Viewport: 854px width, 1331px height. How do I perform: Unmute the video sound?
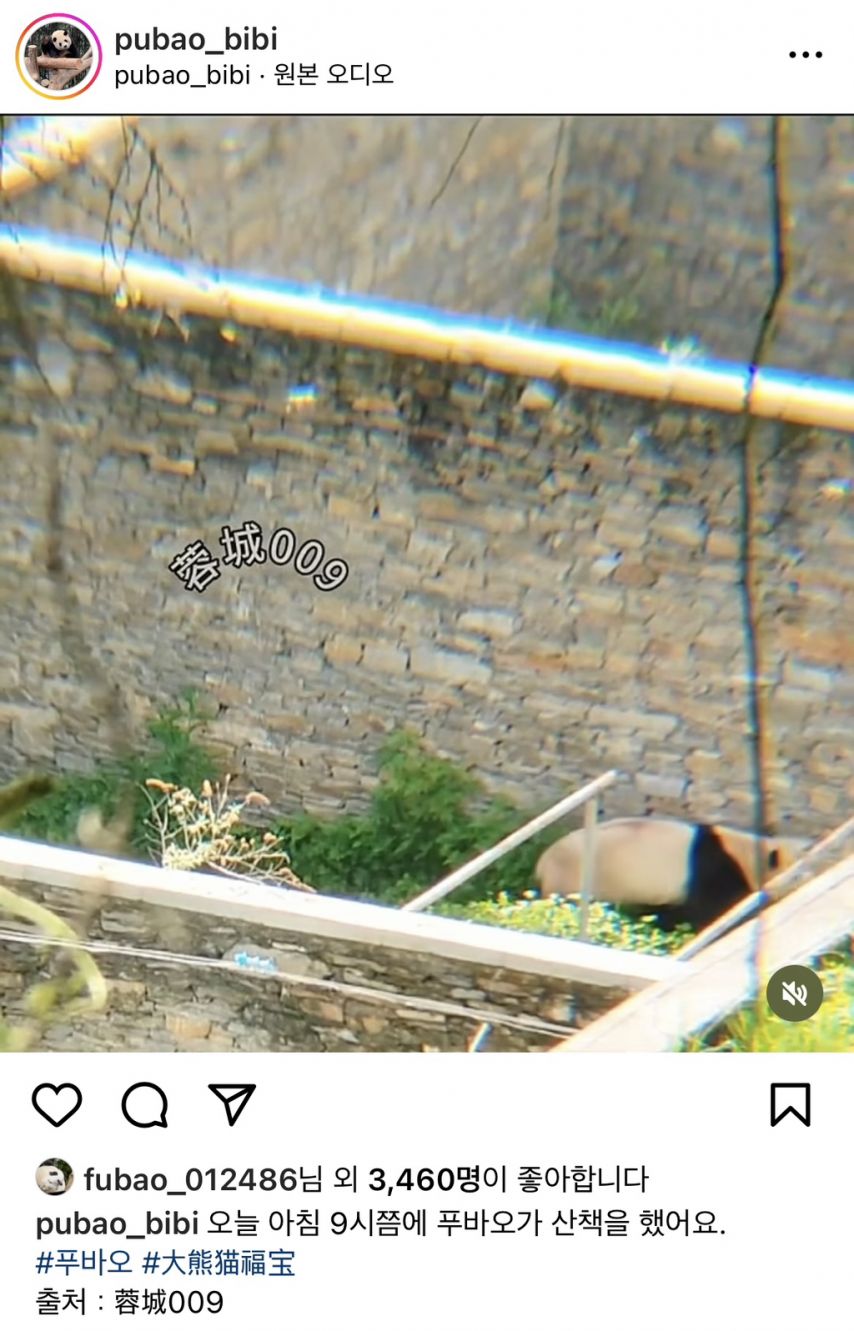coord(794,993)
